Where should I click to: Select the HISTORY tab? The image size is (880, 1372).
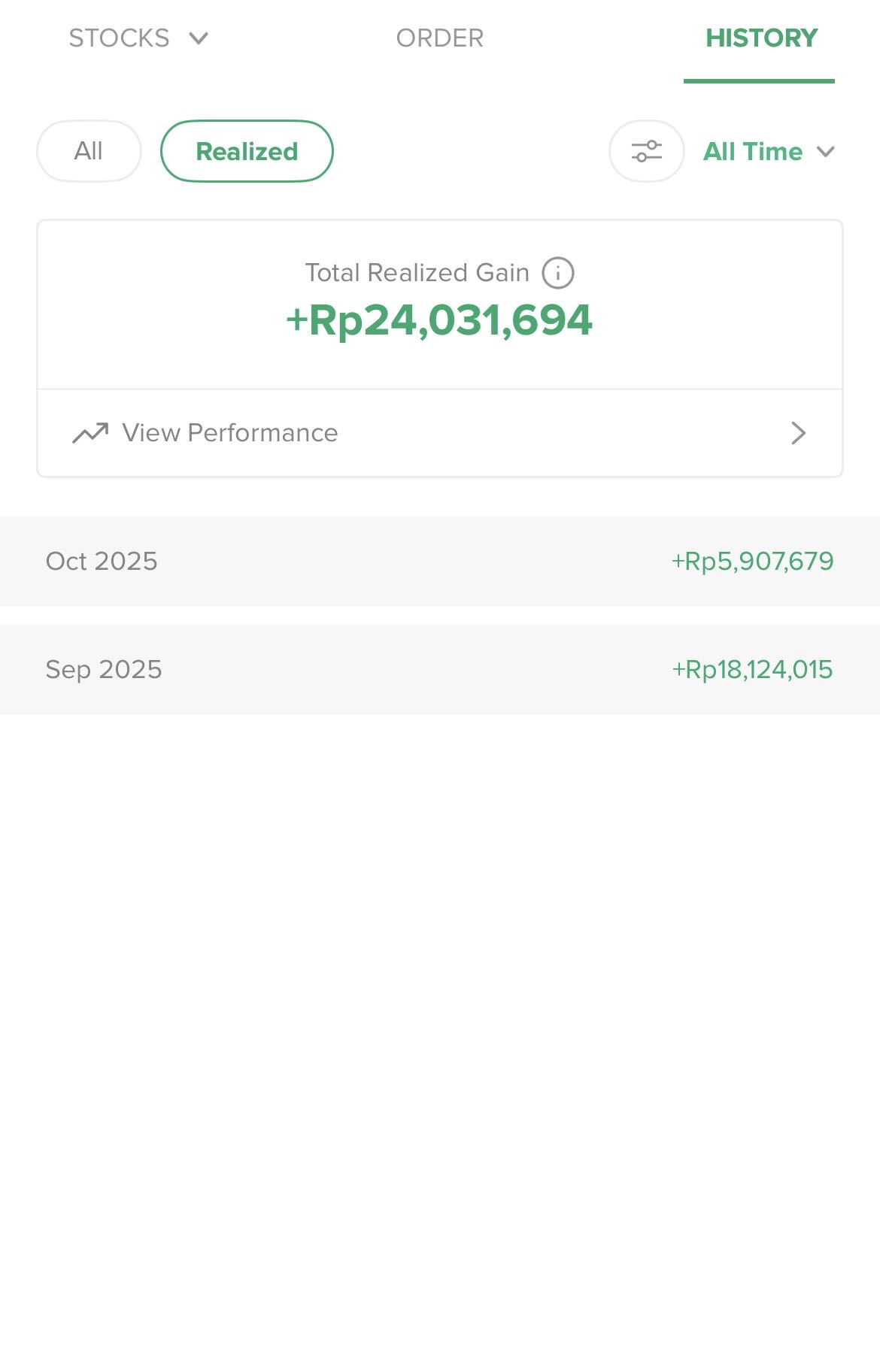760,38
